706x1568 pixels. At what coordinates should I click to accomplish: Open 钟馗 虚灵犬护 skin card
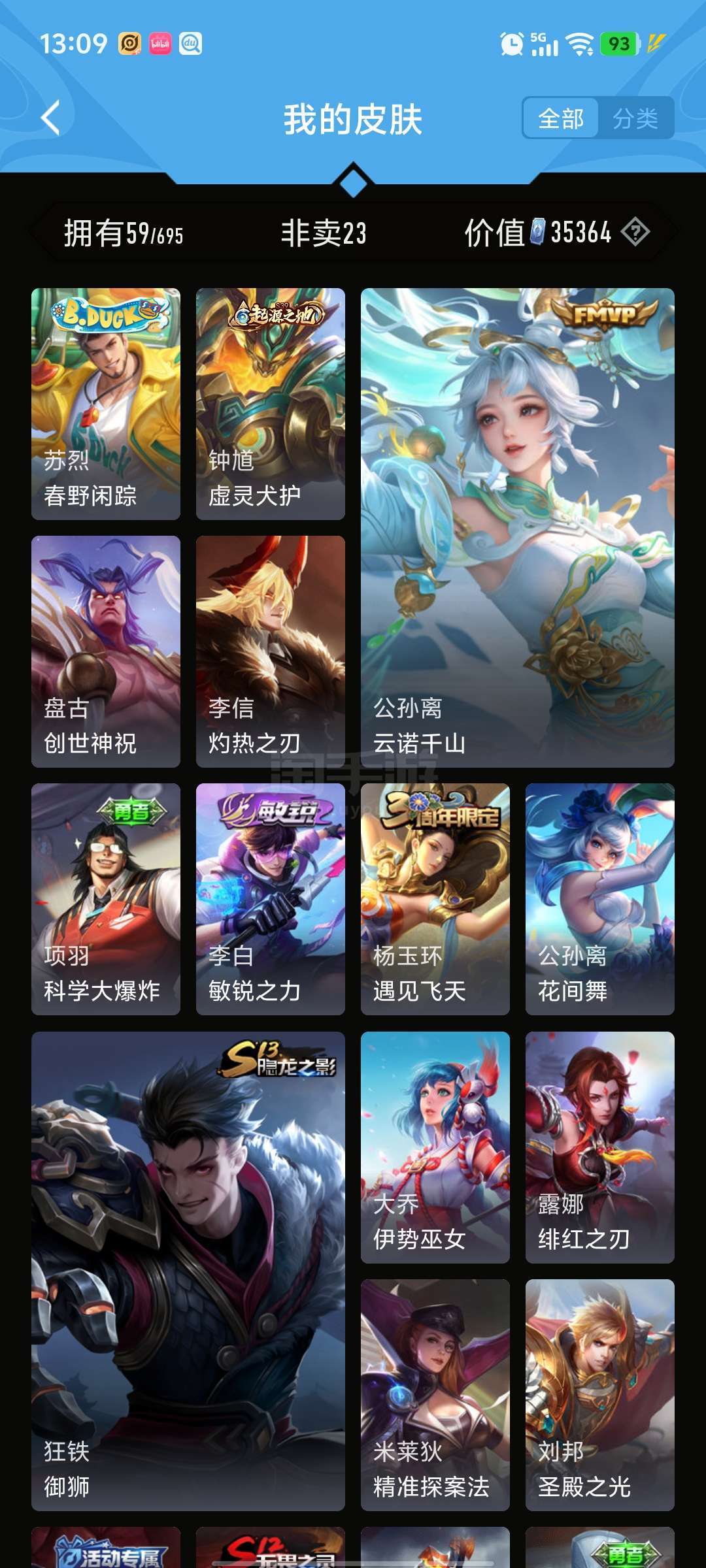pos(271,404)
